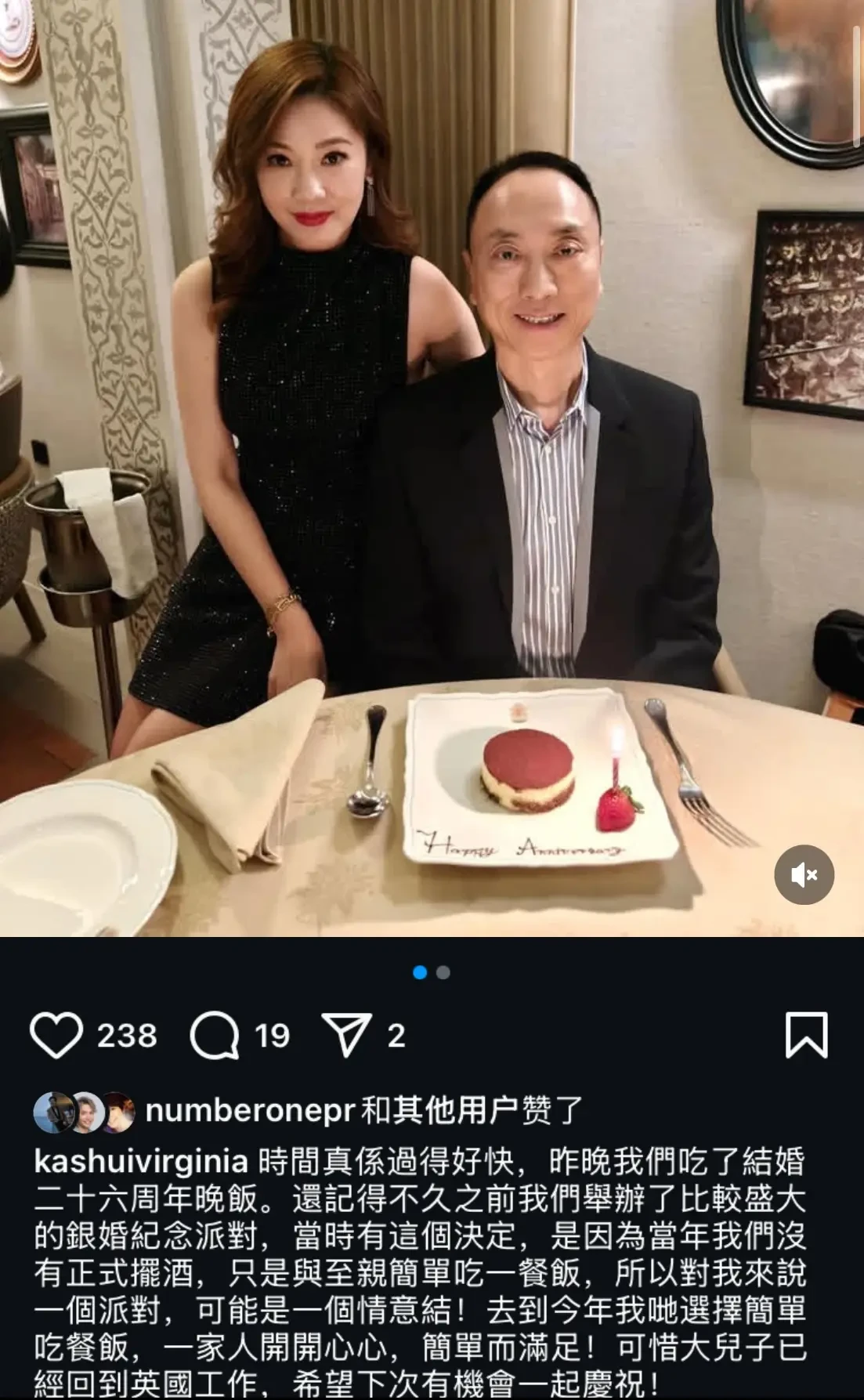This screenshot has width=864, height=1400.
Task: Open the comments on this post
Action: coord(215,1036)
